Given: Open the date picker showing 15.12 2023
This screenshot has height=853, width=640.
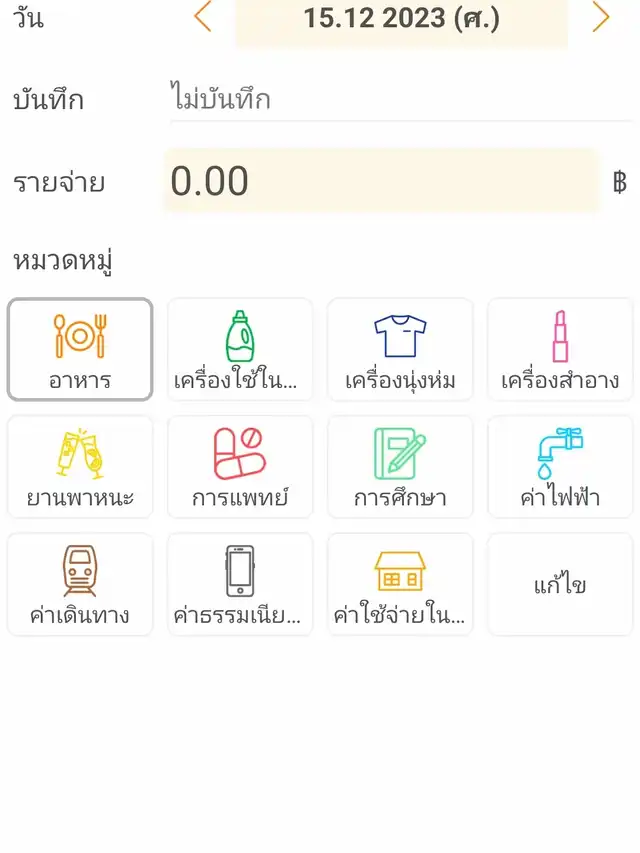Looking at the screenshot, I should (x=401, y=18).
